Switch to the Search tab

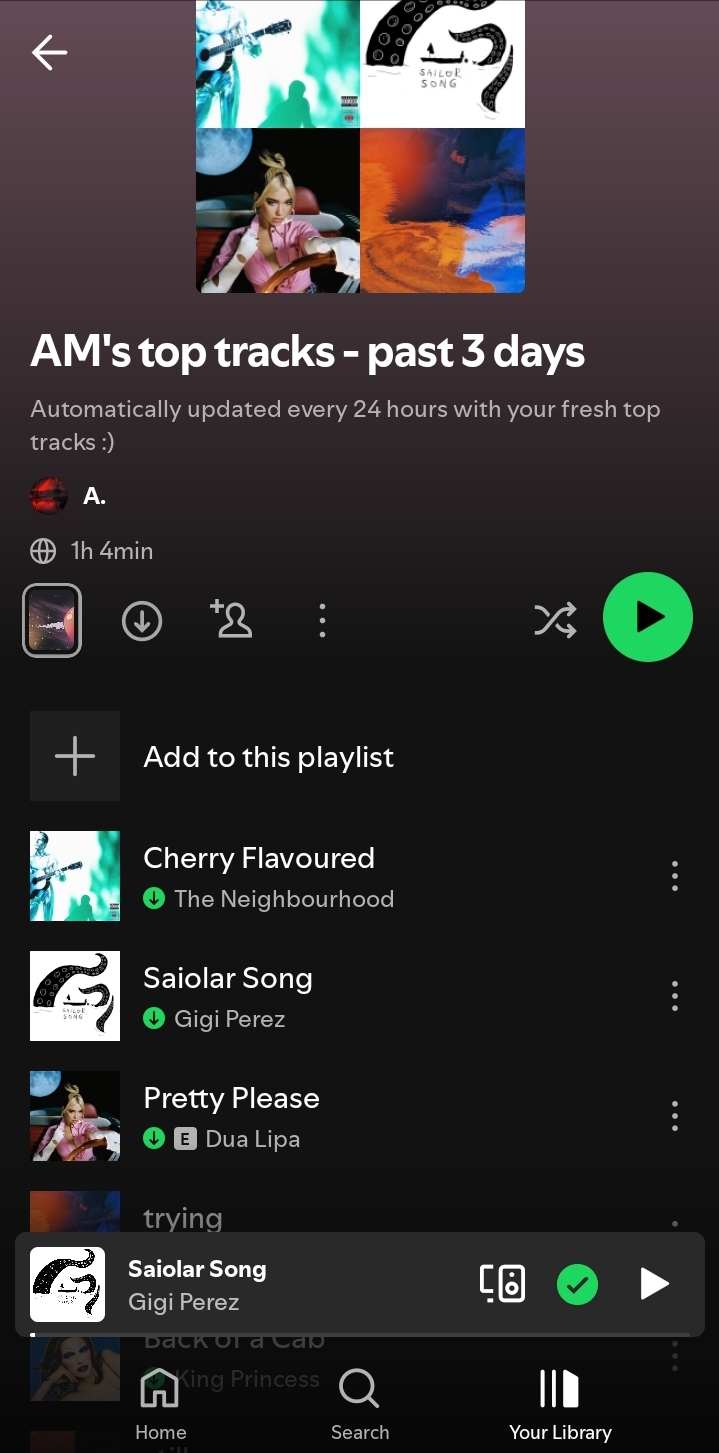(359, 1405)
